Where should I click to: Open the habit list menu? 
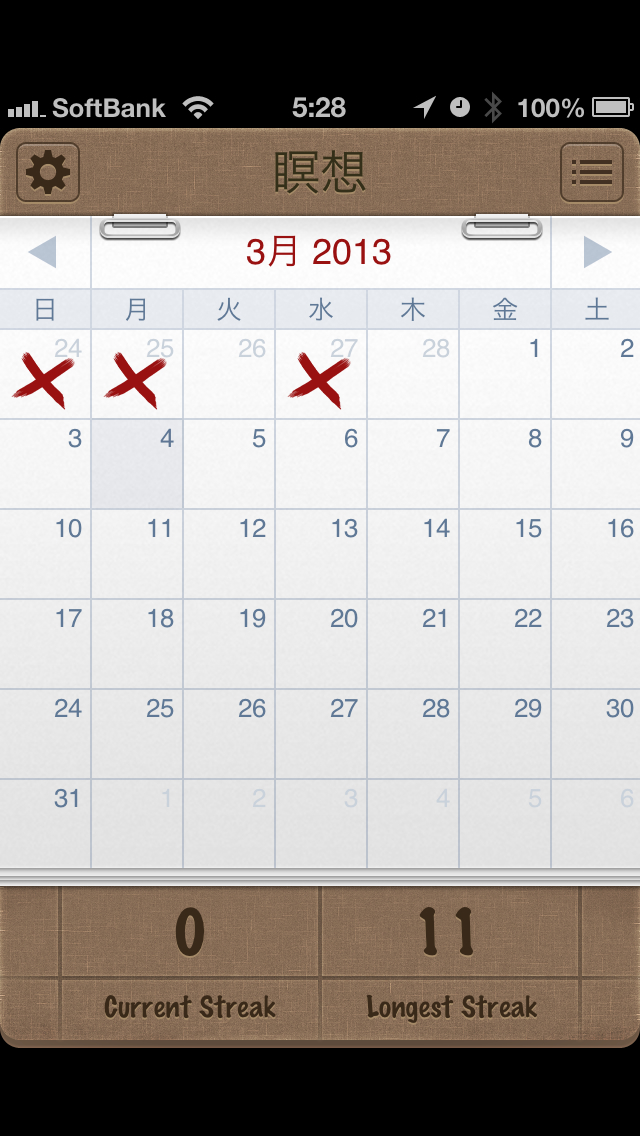point(592,173)
